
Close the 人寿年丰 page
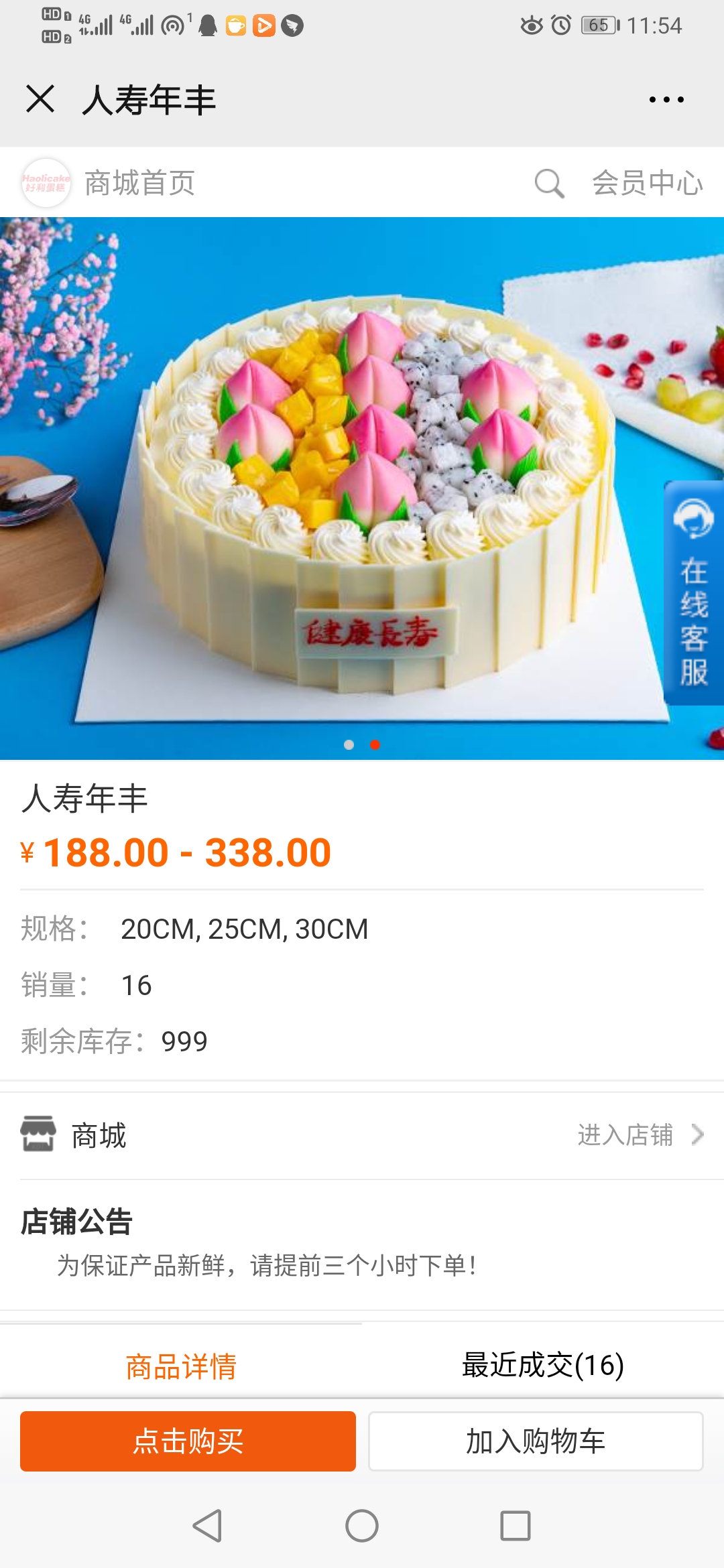40,99
